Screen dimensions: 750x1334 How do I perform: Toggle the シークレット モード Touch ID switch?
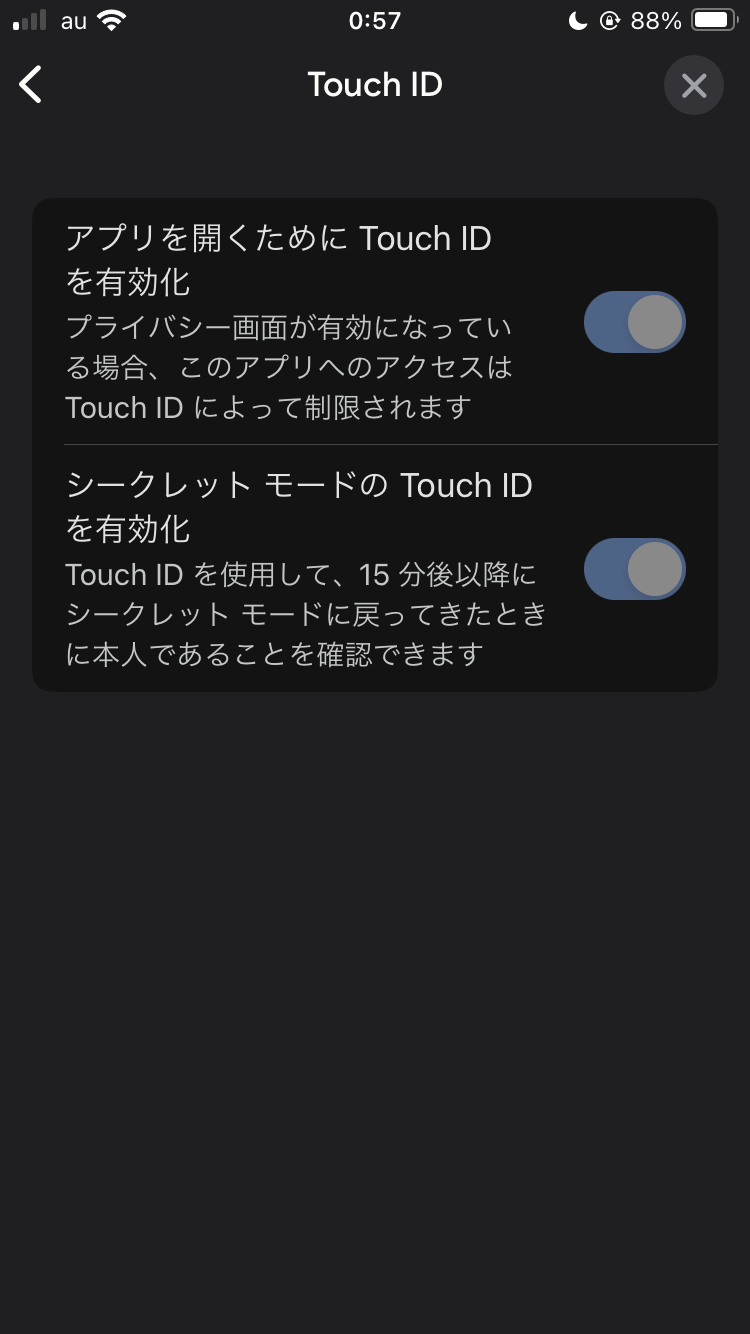(634, 568)
